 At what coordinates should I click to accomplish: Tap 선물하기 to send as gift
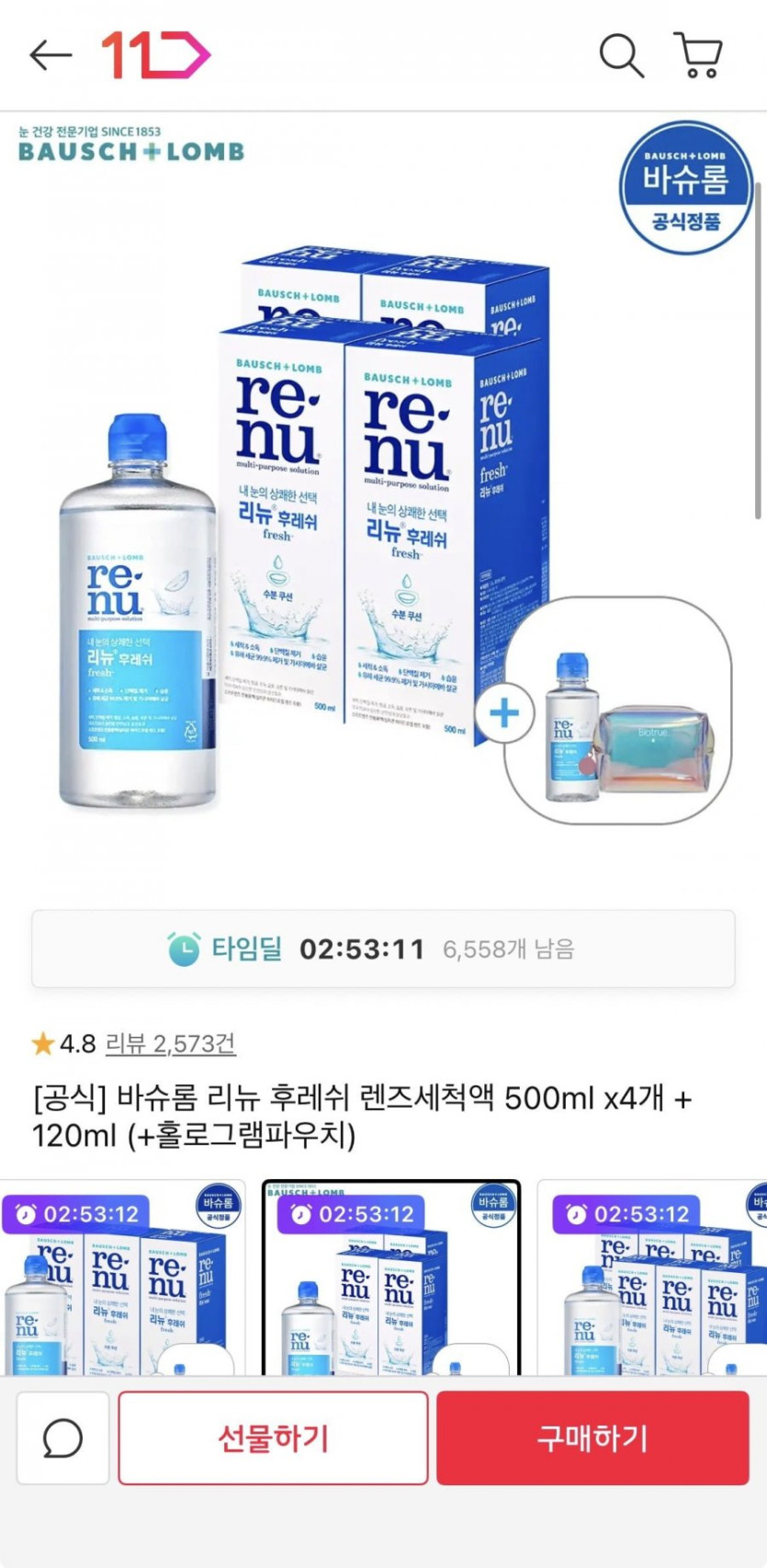[273, 1437]
